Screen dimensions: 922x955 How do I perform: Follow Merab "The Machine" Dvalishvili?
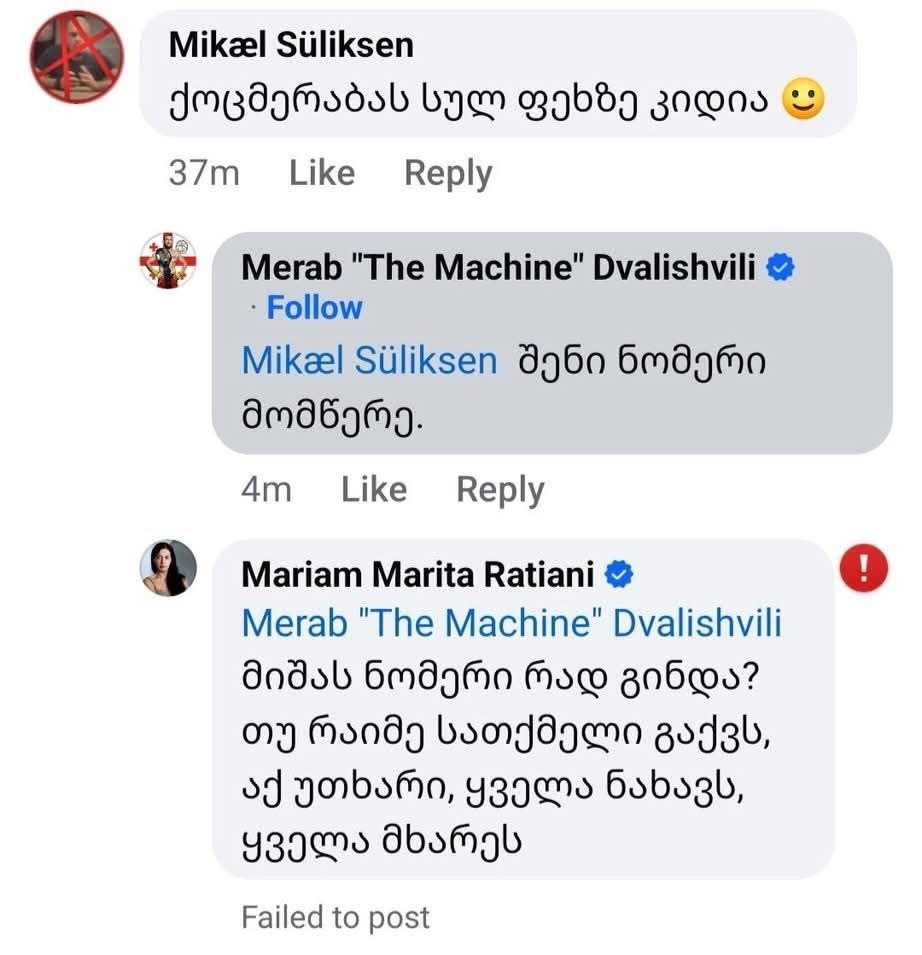[314, 308]
